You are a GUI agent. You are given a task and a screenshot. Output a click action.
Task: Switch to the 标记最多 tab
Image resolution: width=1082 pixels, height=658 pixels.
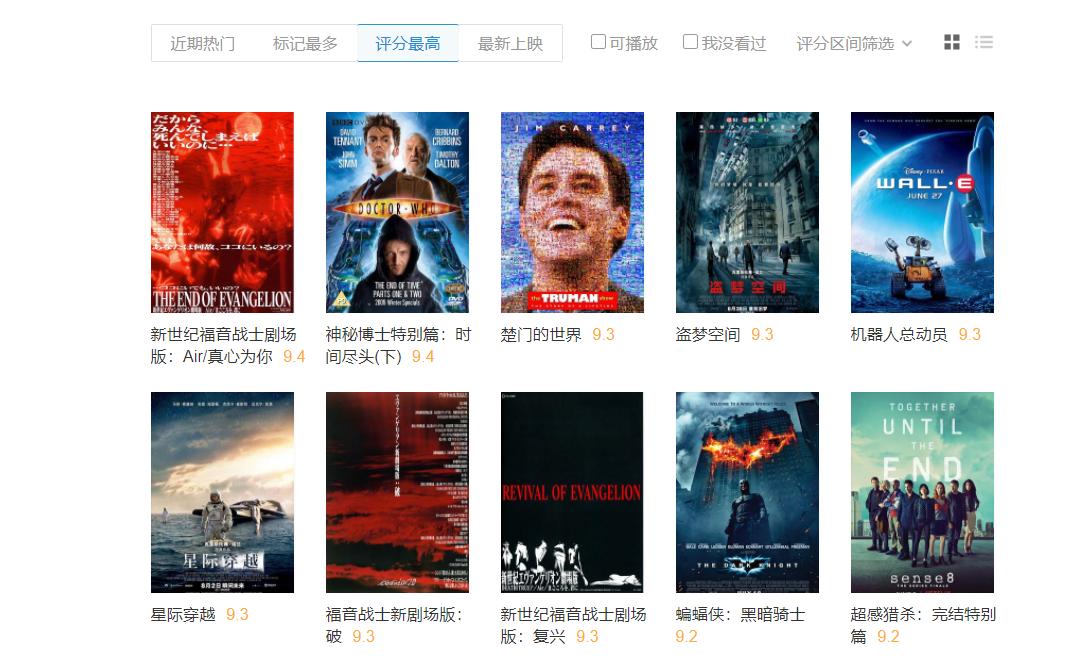(305, 43)
